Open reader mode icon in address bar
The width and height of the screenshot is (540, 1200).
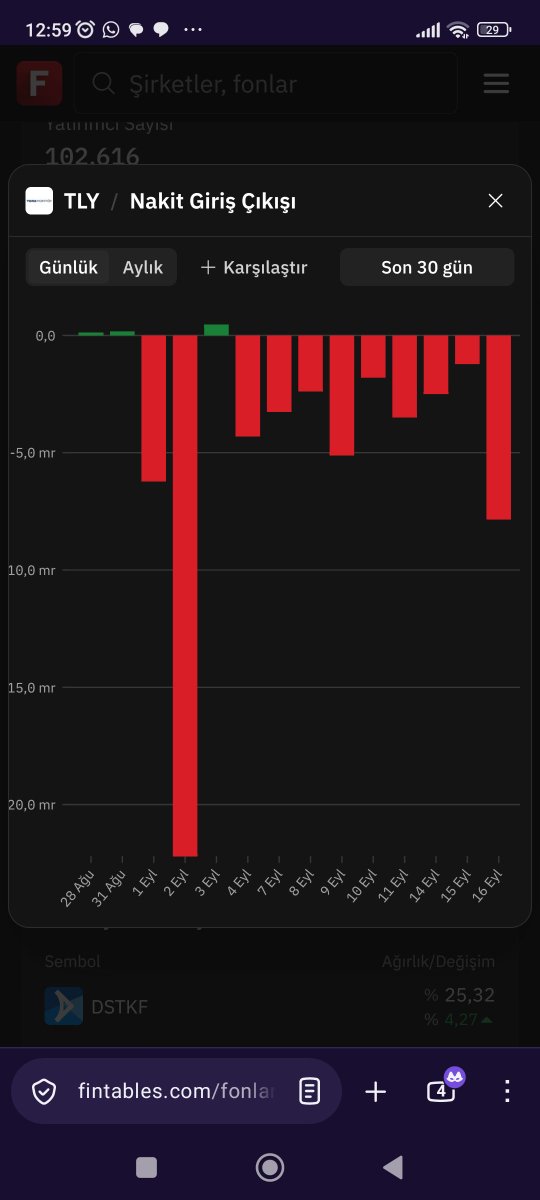[x=309, y=1091]
